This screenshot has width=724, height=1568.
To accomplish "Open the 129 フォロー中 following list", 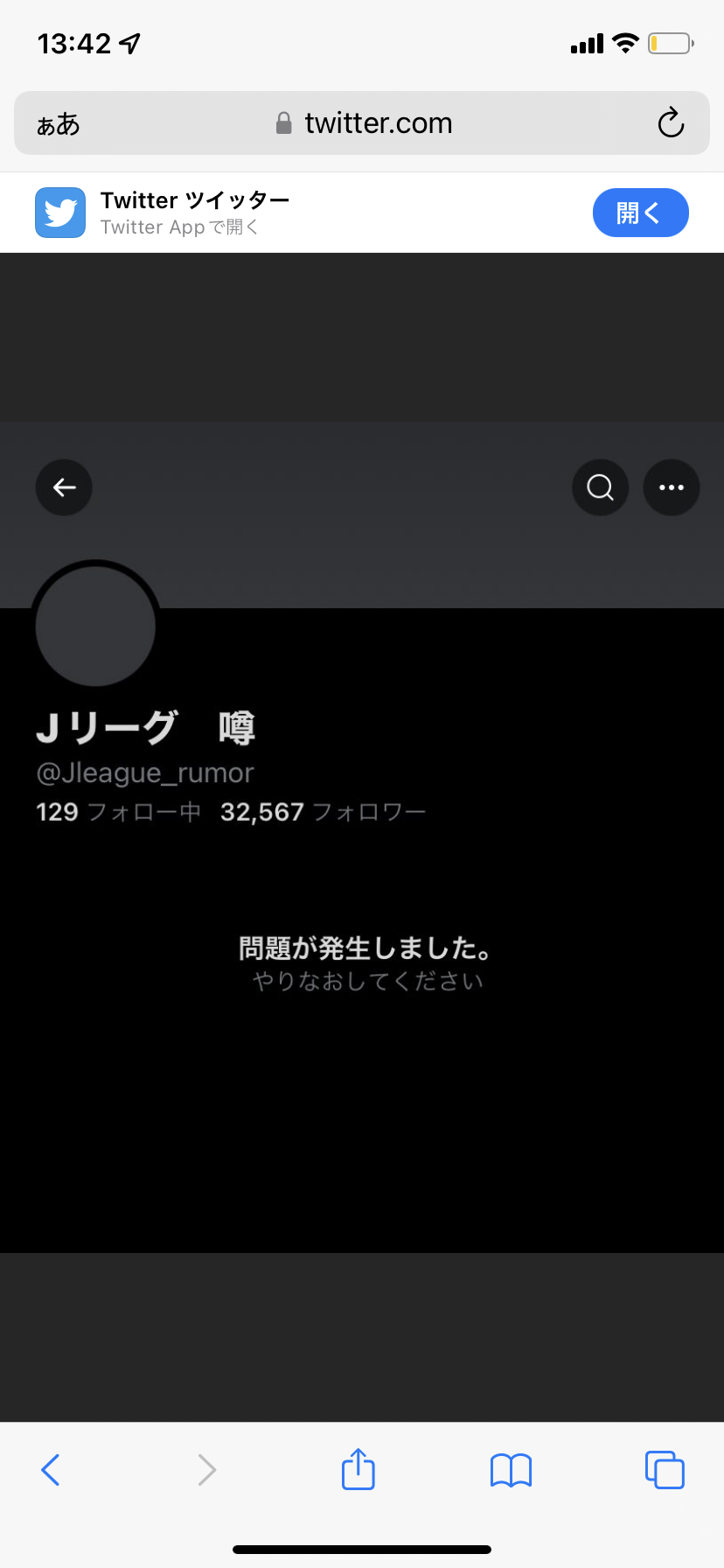I will (118, 812).
